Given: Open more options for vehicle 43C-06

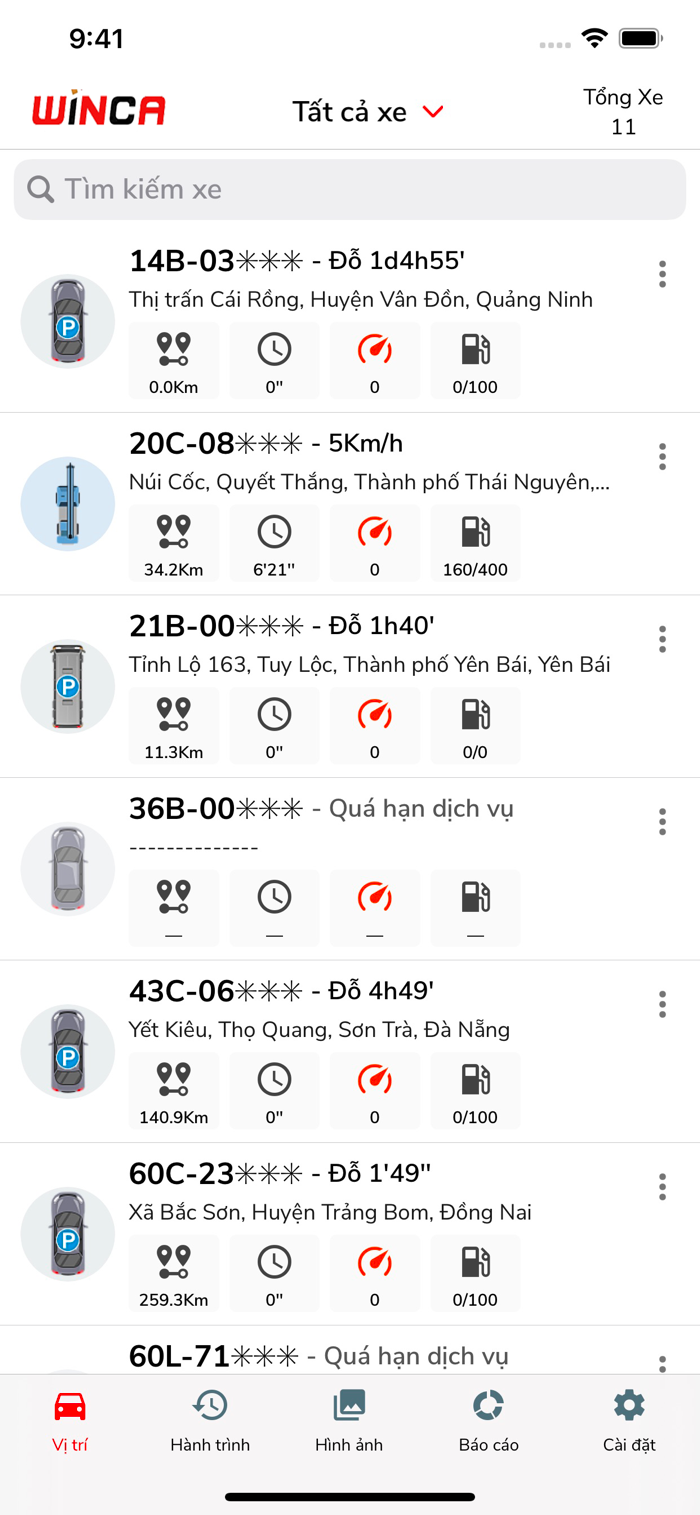Looking at the screenshot, I should coord(662,1004).
